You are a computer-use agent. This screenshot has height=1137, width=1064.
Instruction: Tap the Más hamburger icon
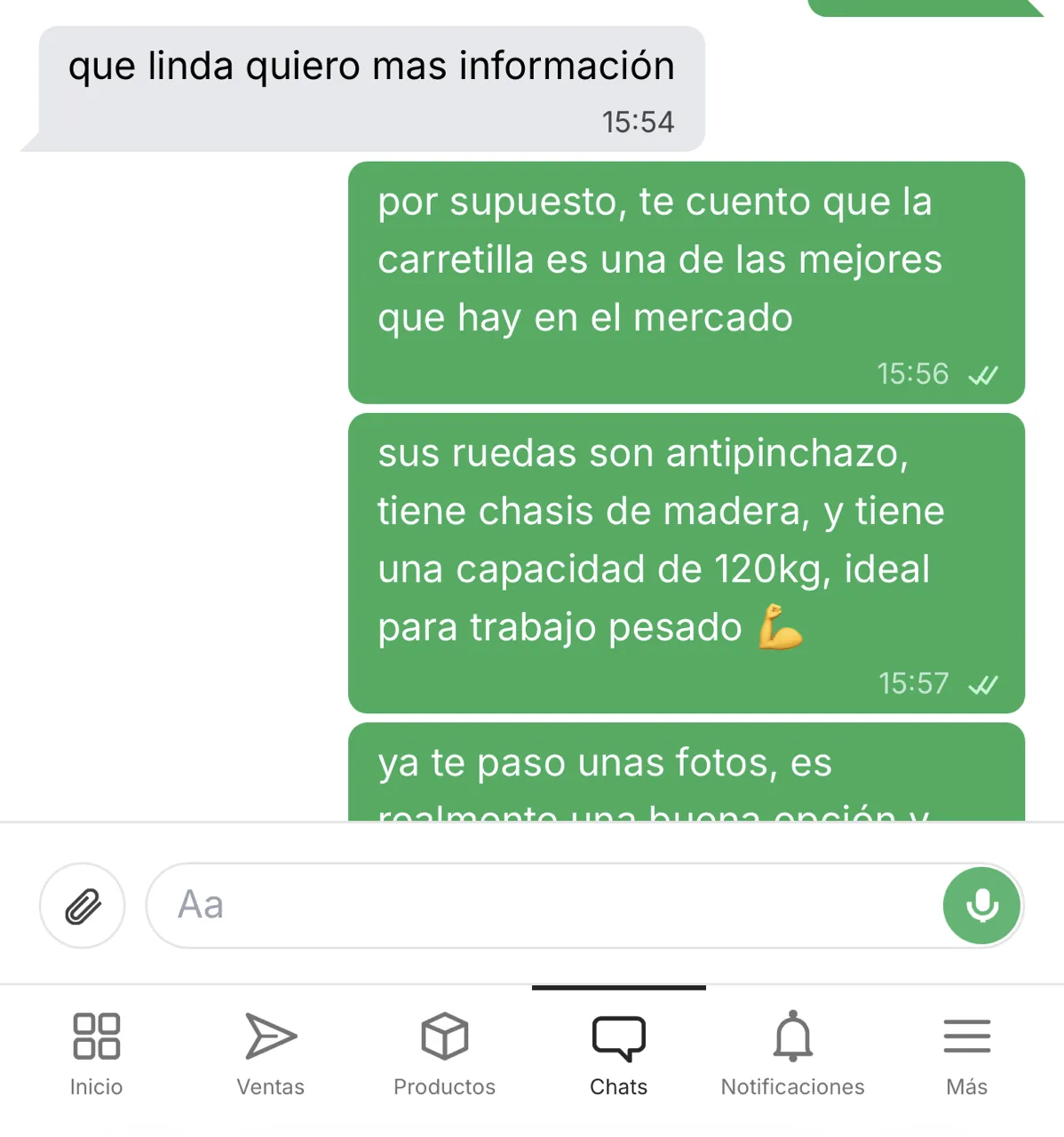966,1035
